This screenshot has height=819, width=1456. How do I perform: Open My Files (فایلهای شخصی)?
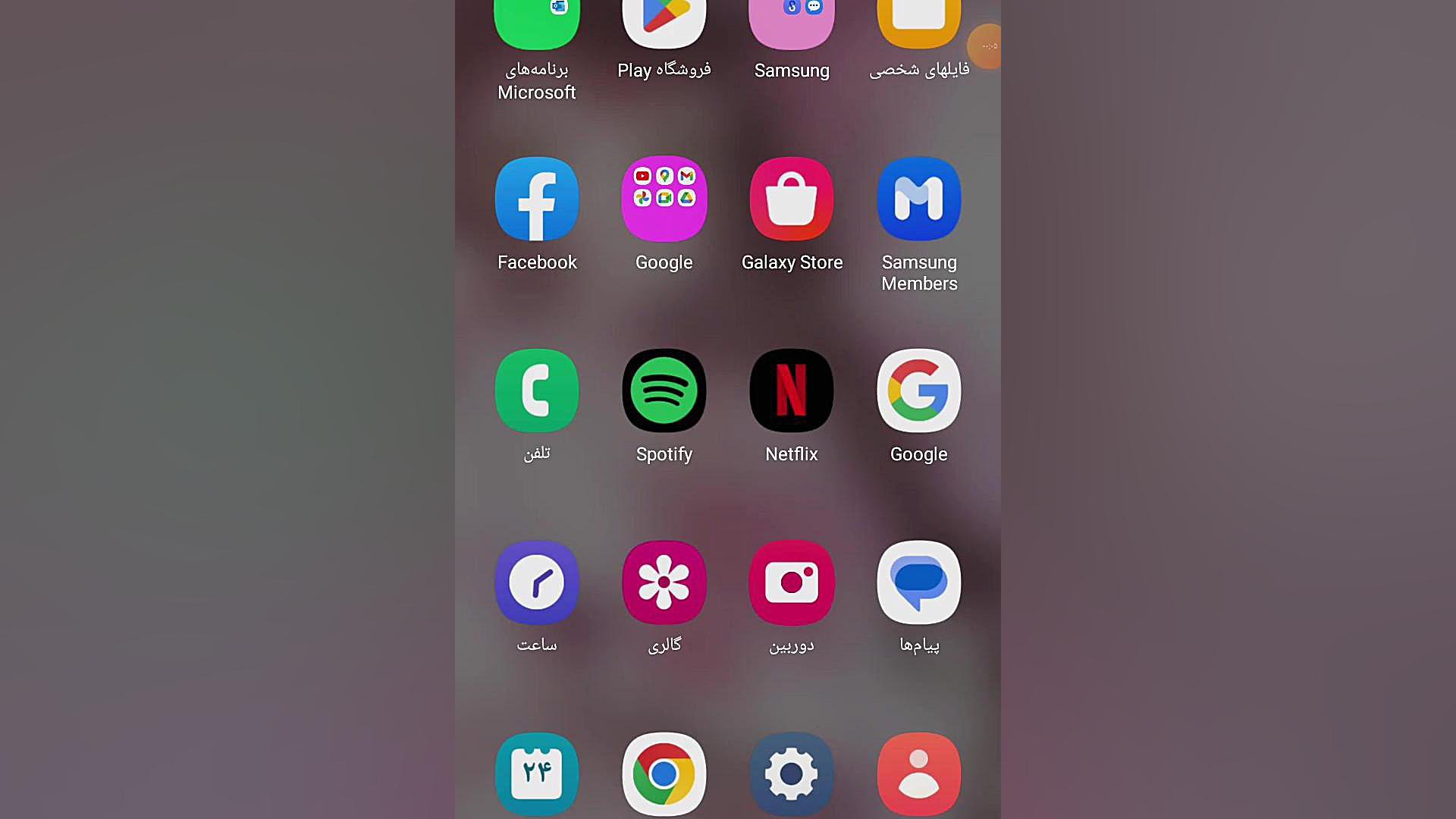[x=919, y=23]
